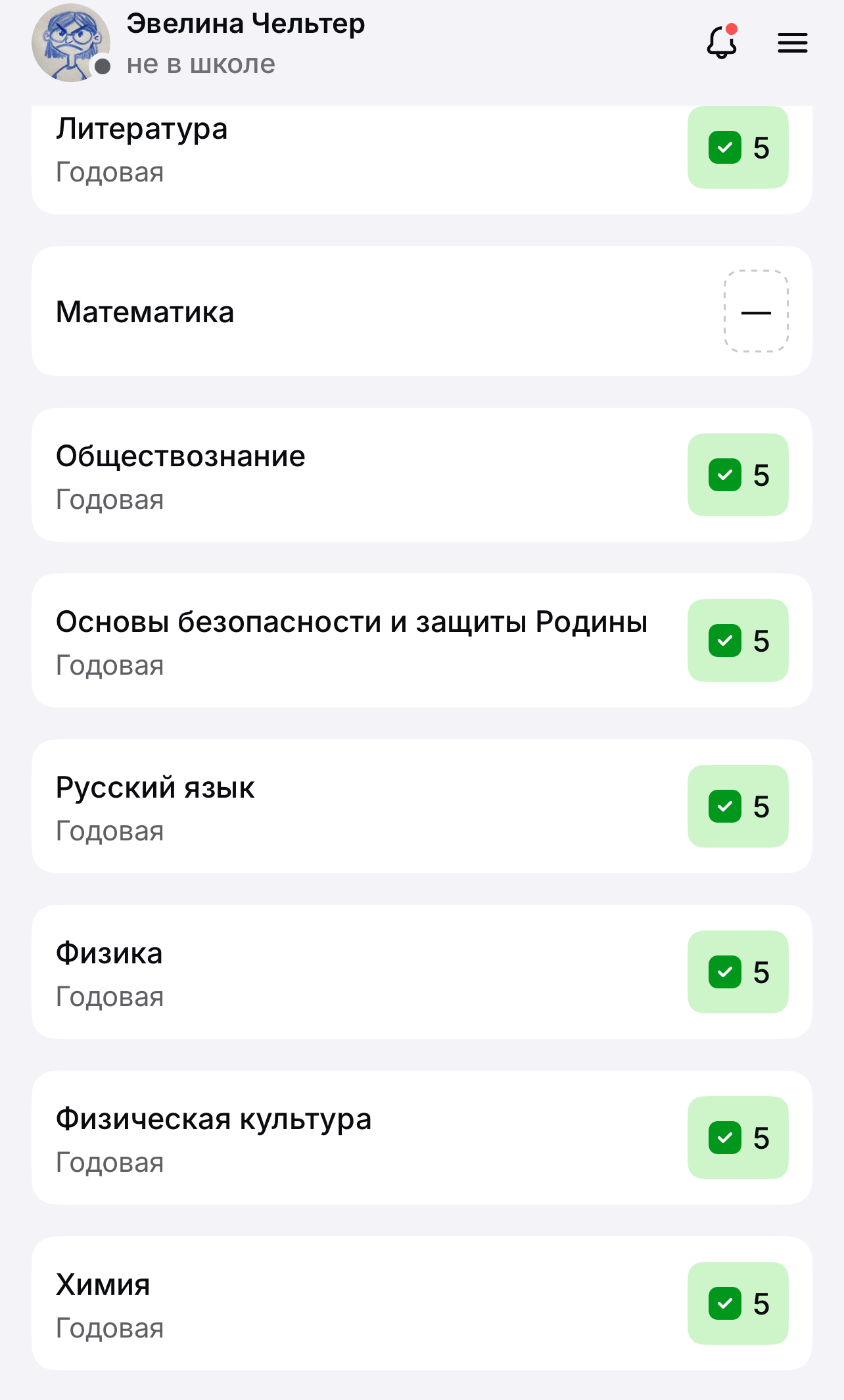Open the Литература subject card
844x1400 pixels.
click(421, 158)
